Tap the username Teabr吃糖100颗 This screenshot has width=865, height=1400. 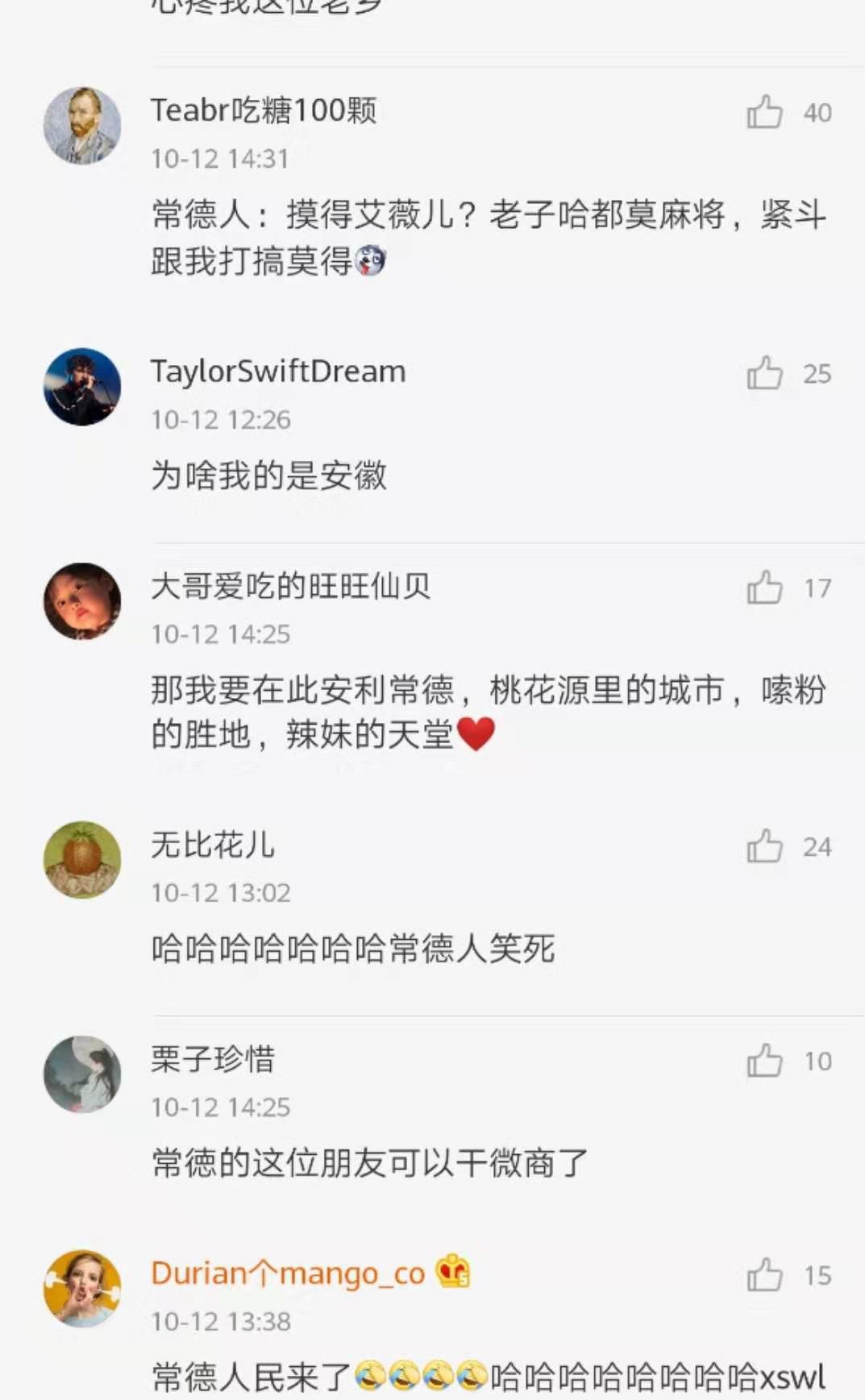tap(264, 110)
